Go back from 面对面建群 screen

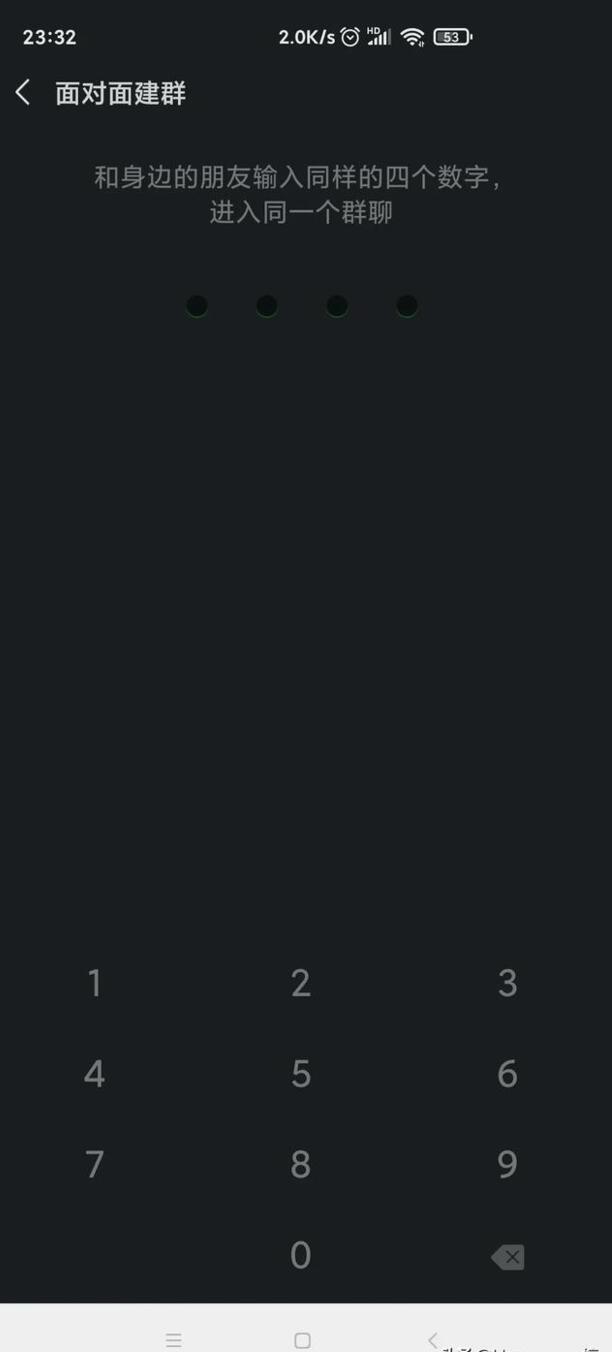coord(23,93)
